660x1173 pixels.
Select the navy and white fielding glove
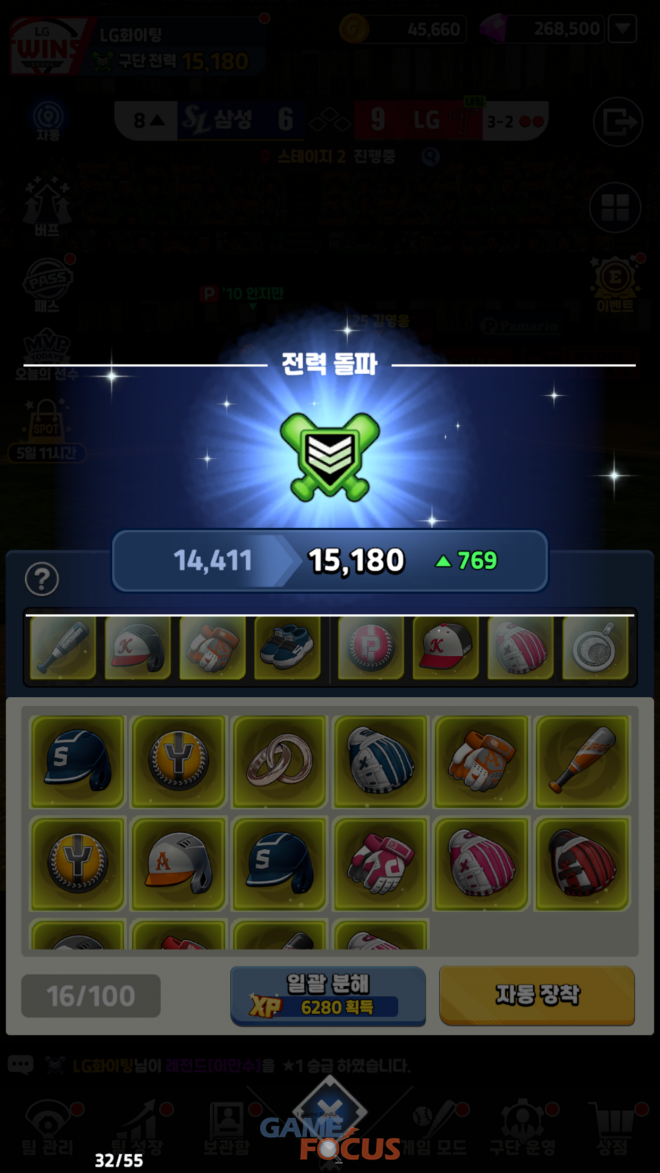[x=381, y=762]
